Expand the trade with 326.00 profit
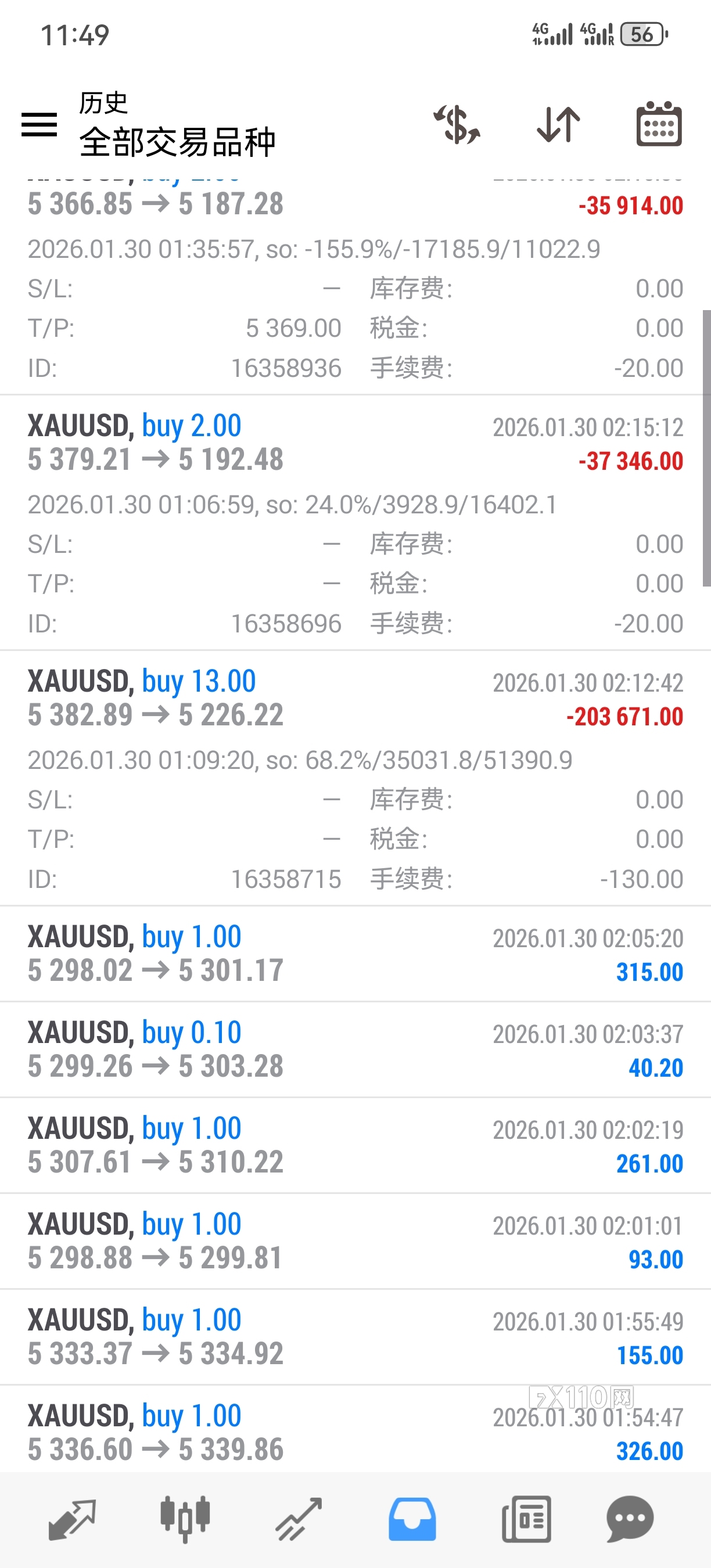The width and height of the screenshot is (711, 1568). [x=355, y=1432]
